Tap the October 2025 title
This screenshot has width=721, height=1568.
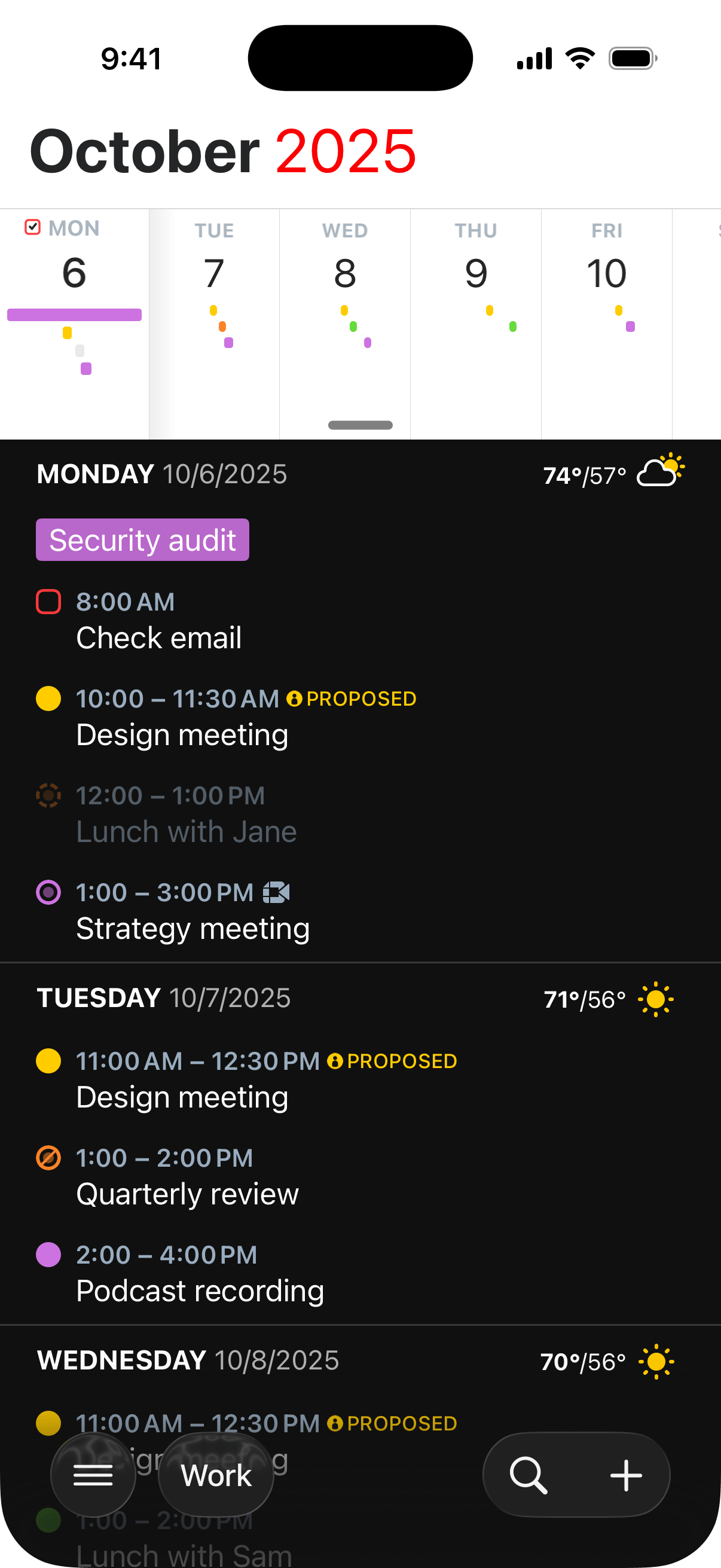tap(224, 151)
